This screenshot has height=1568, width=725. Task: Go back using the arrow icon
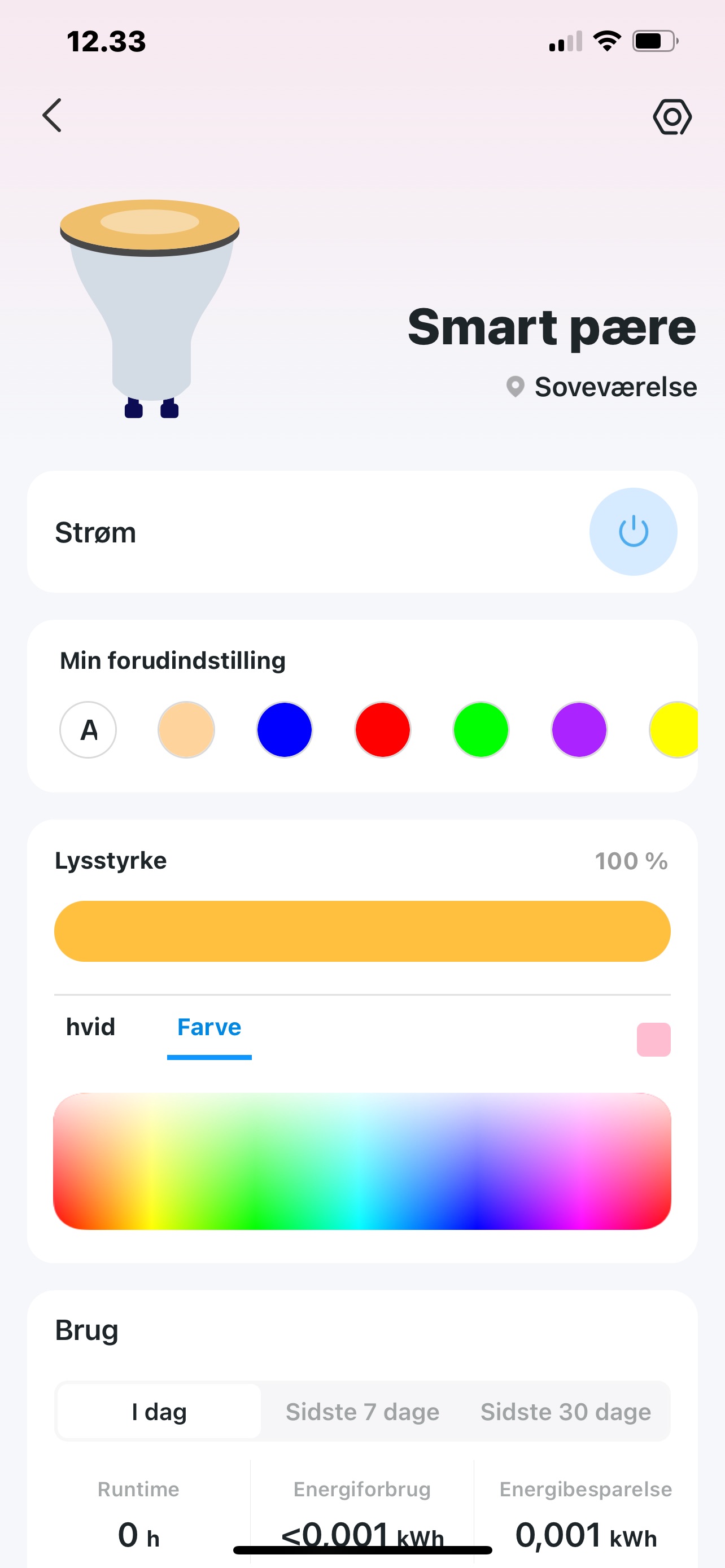click(53, 115)
